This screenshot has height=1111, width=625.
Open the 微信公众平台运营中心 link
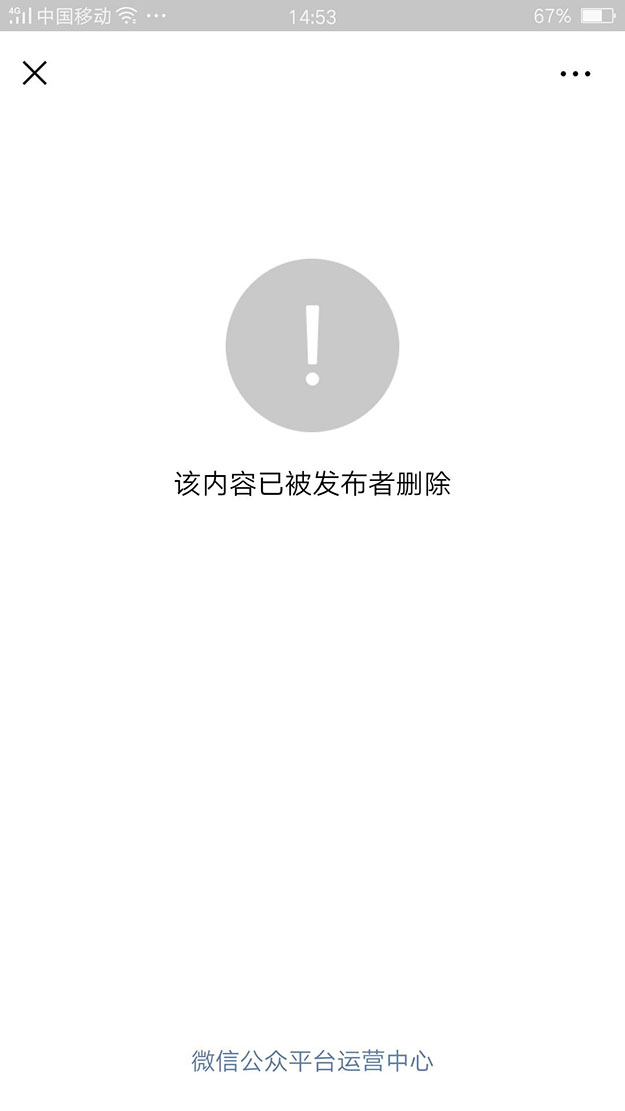(x=312, y=1061)
